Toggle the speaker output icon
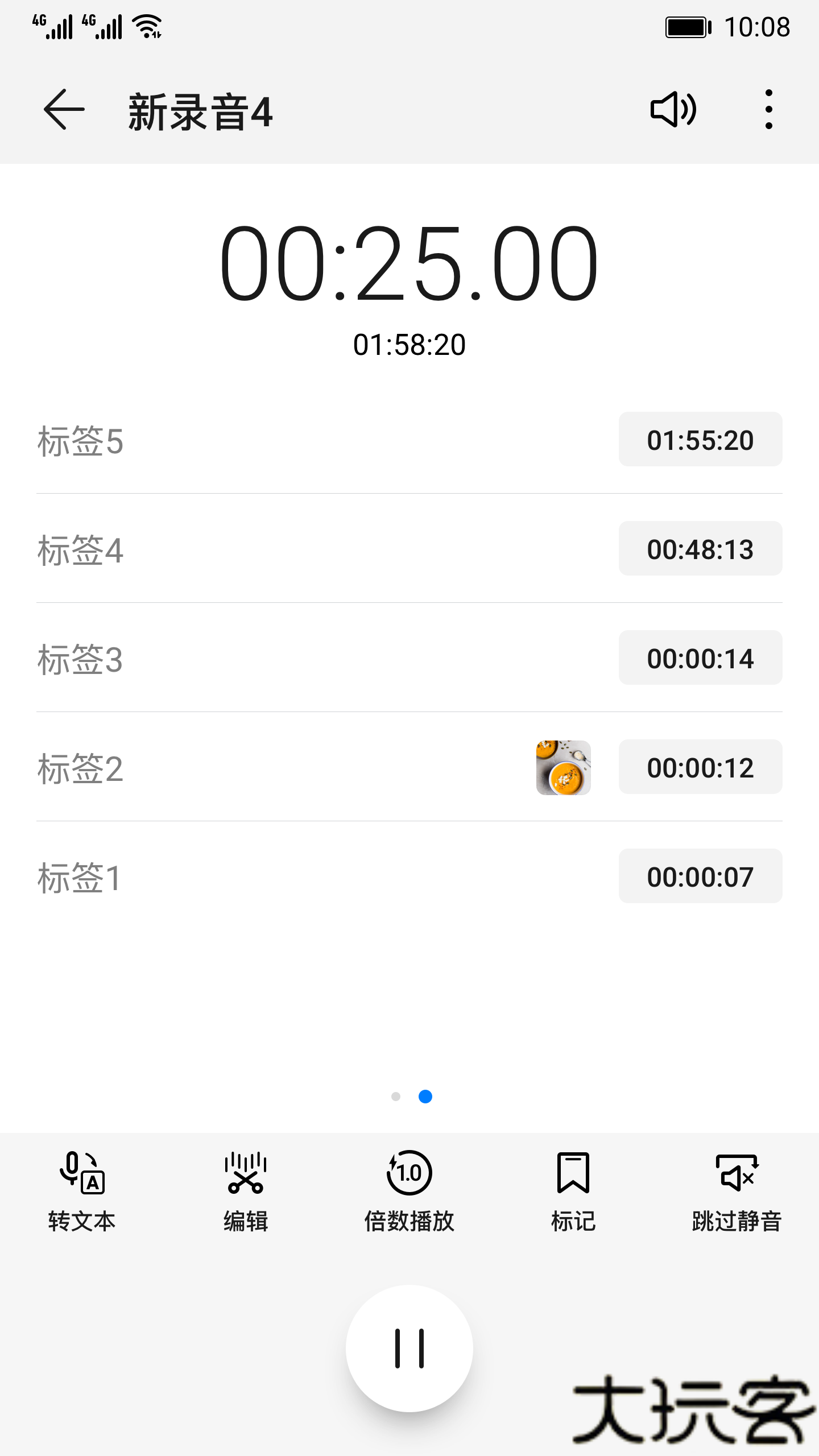 pyautogui.click(x=673, y=109)
